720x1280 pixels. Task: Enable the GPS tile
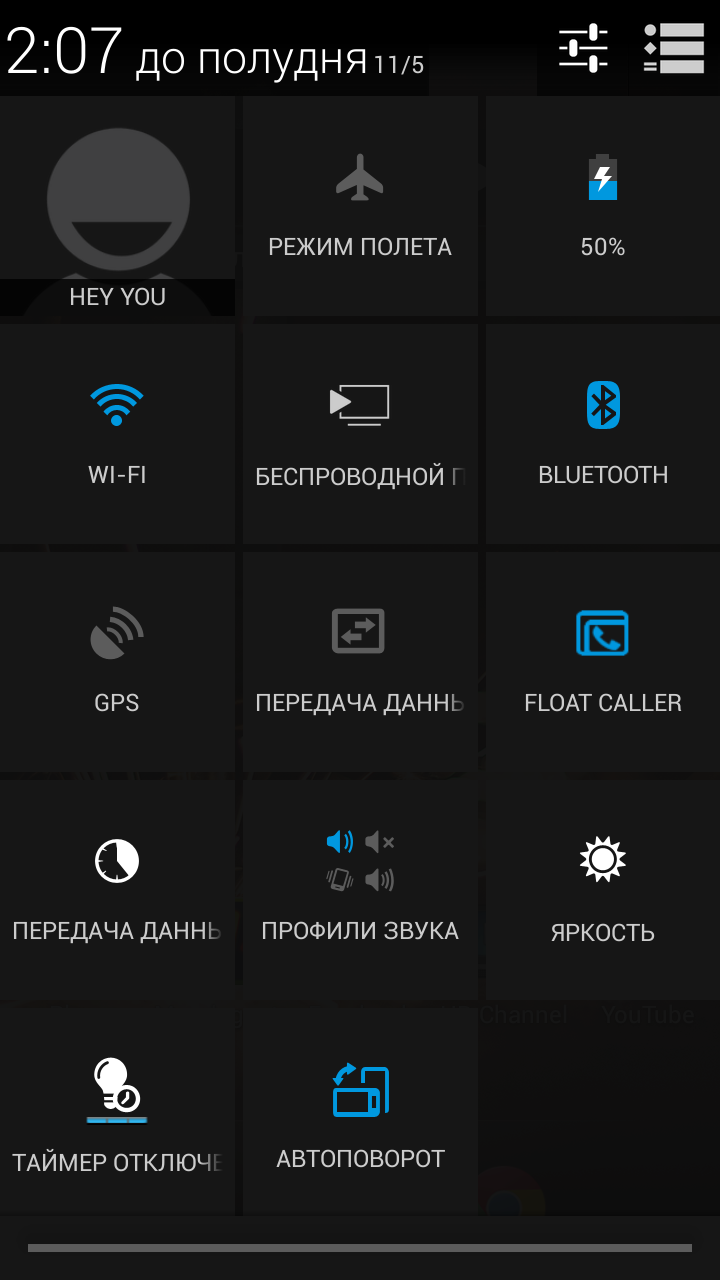tap(117, 662)
